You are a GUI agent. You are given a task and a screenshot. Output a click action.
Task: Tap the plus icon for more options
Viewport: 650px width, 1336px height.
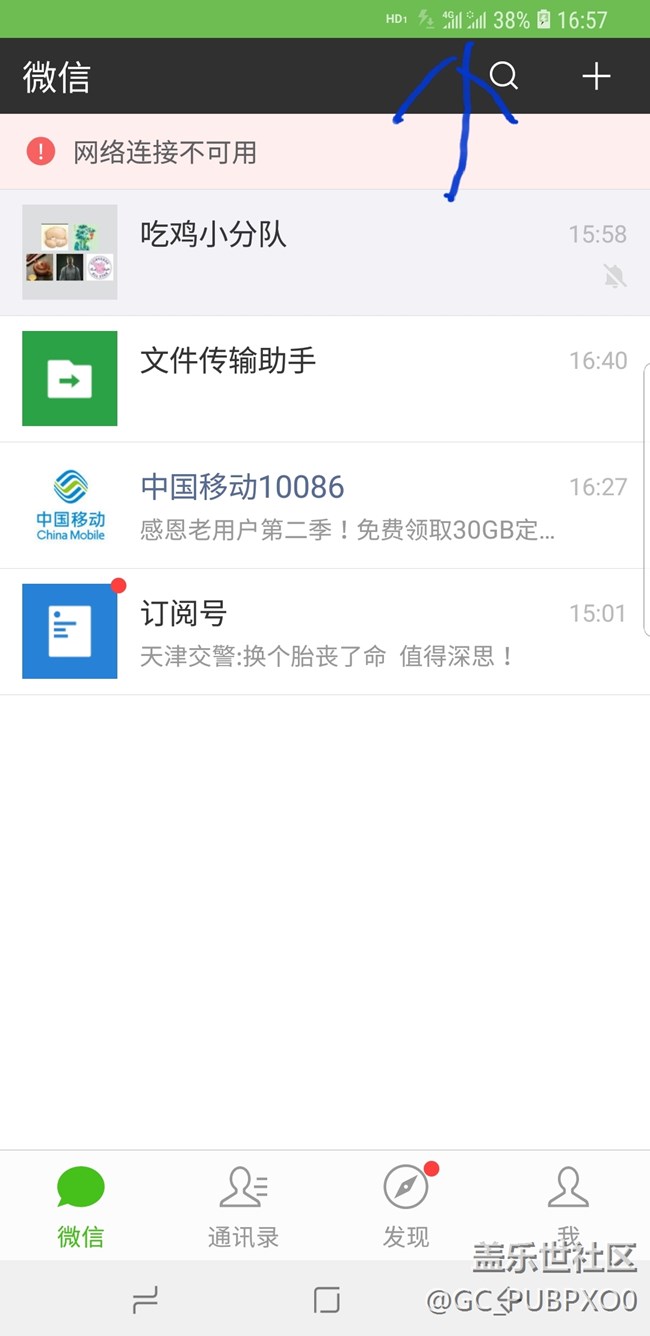(x=596, y=76)
